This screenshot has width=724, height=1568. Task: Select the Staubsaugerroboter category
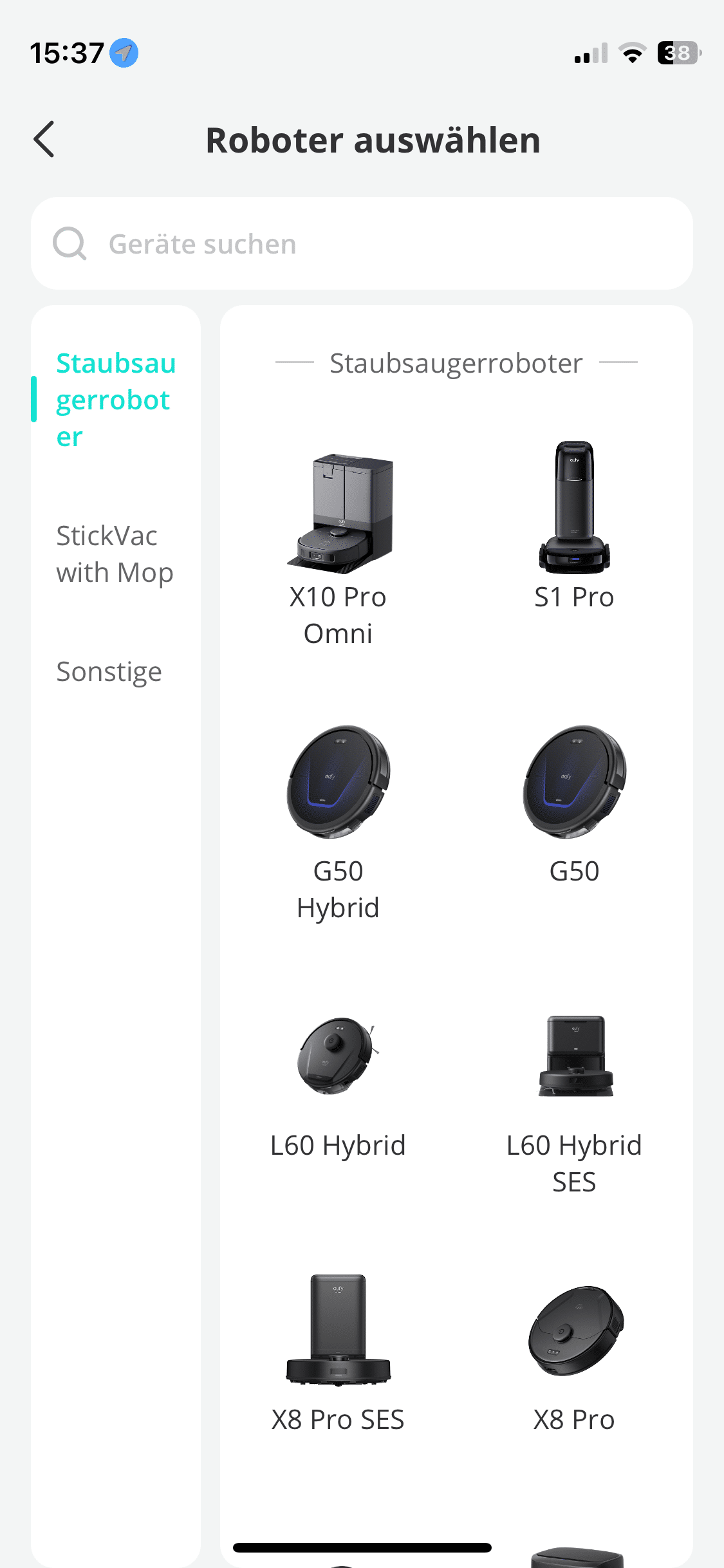click(116, 400)
